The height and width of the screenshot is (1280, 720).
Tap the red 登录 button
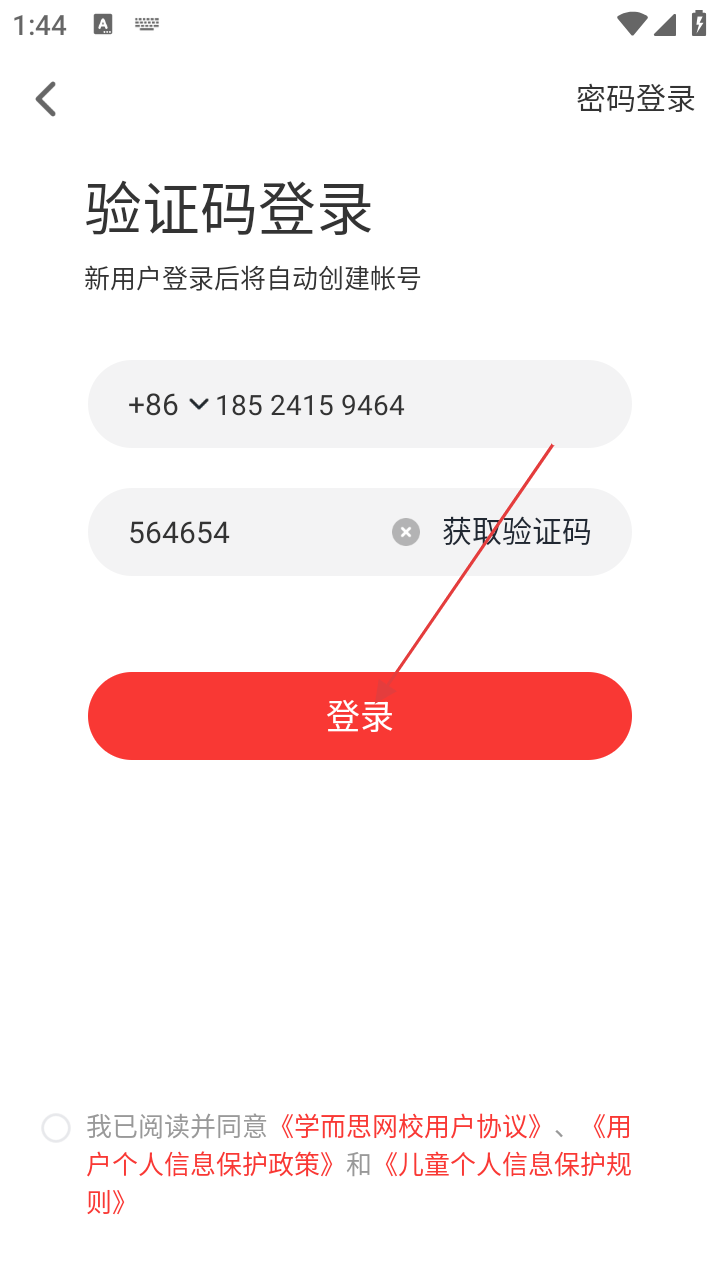pos(360,716)
